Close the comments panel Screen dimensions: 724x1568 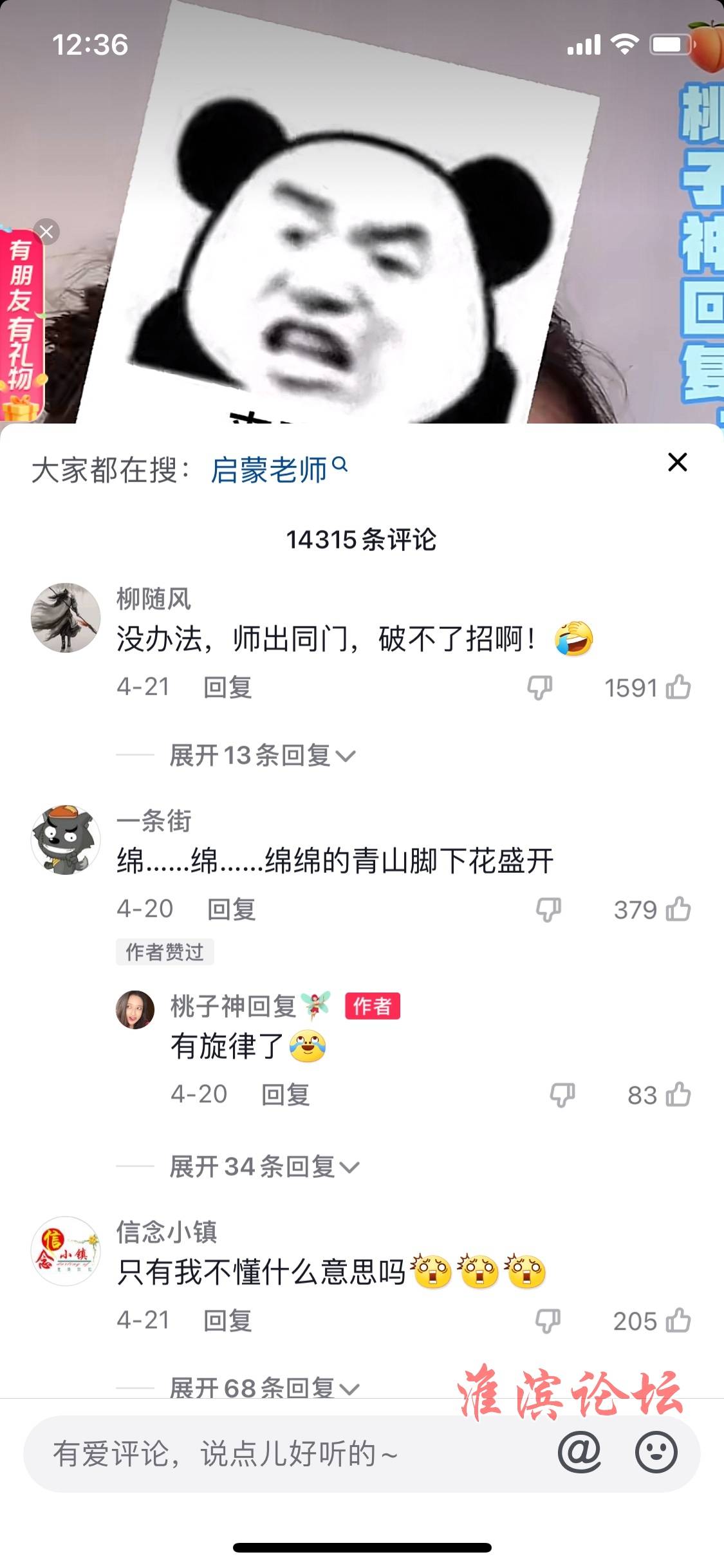click(x=677, y=462)
